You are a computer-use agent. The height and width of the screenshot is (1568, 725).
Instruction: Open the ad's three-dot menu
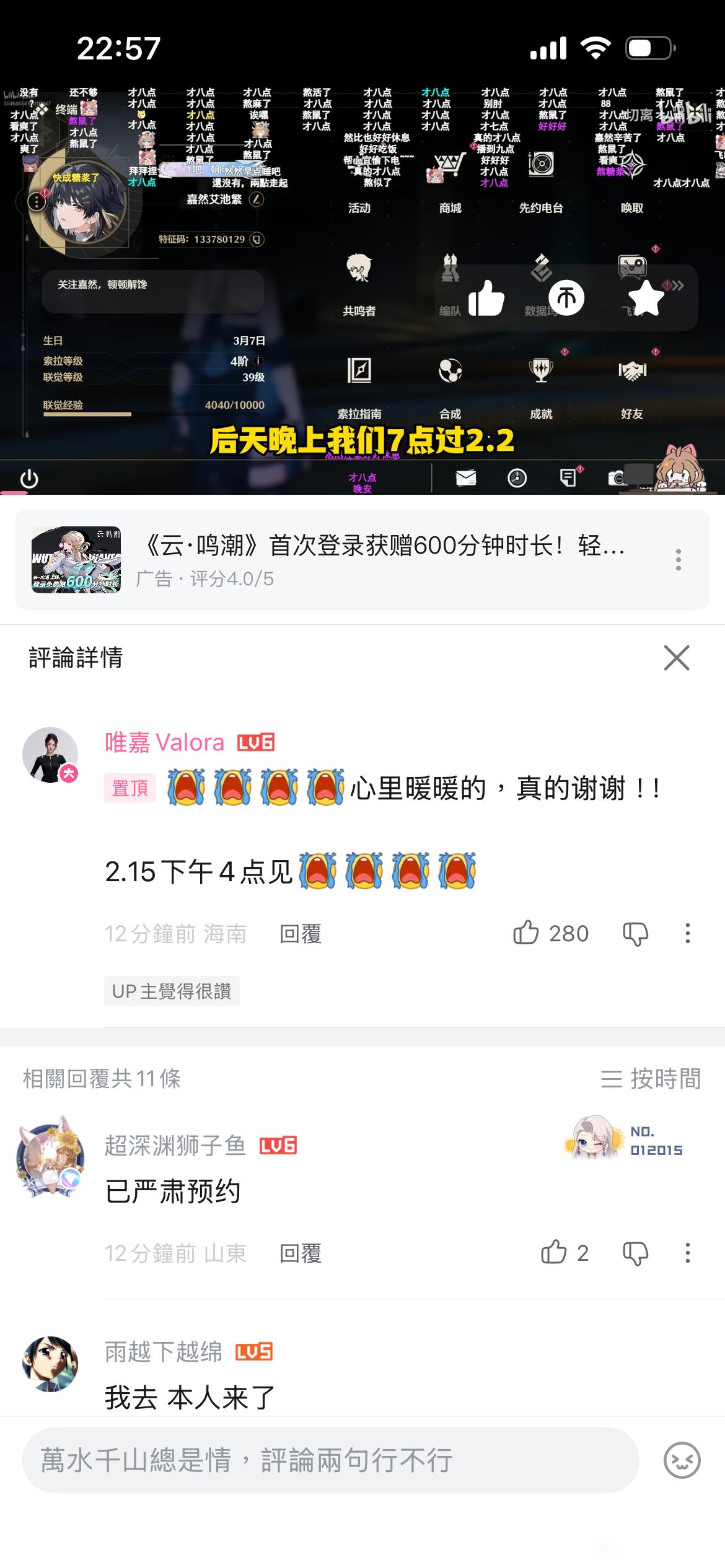point(679,560)
